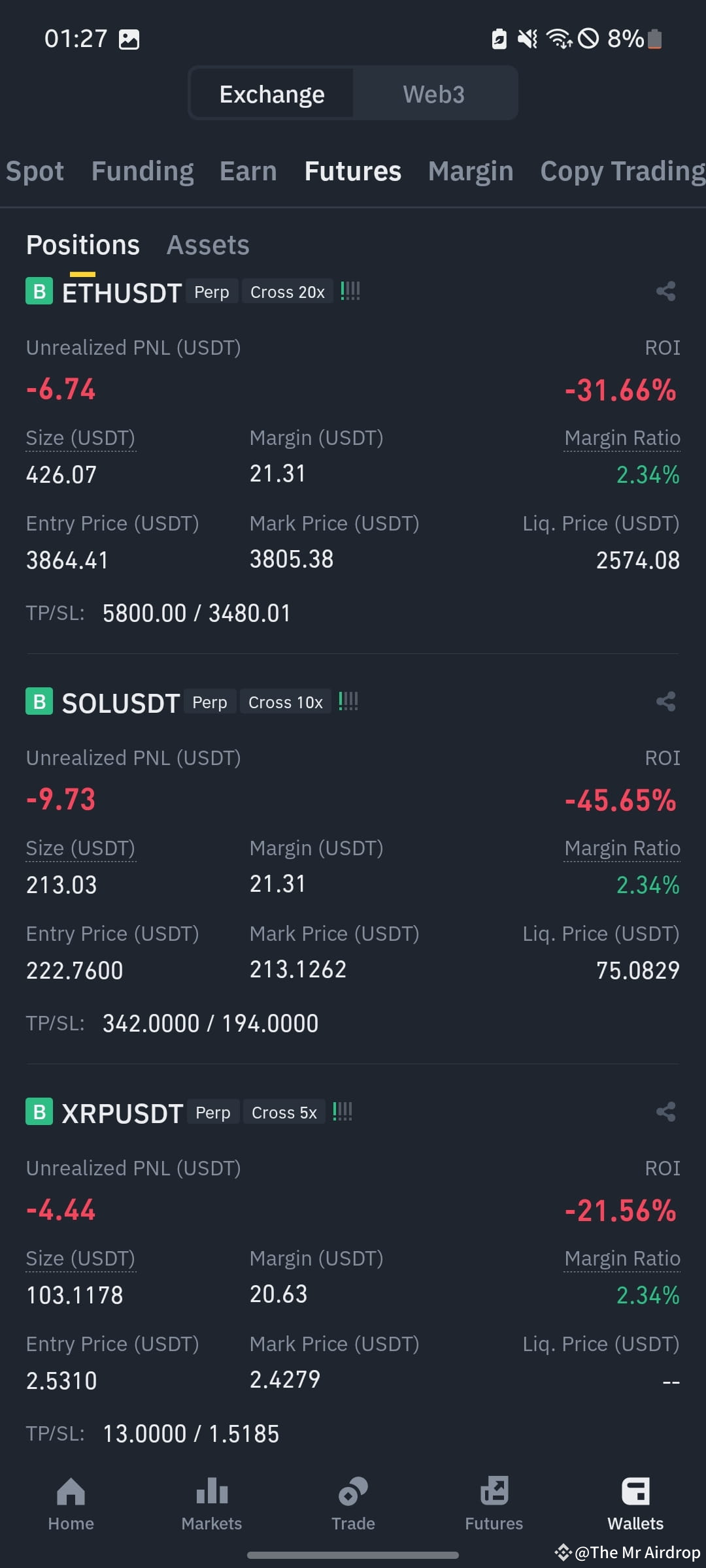Switch to the Spot tab
Screen dimensions: 706x1568
click(x=35, y=171)
